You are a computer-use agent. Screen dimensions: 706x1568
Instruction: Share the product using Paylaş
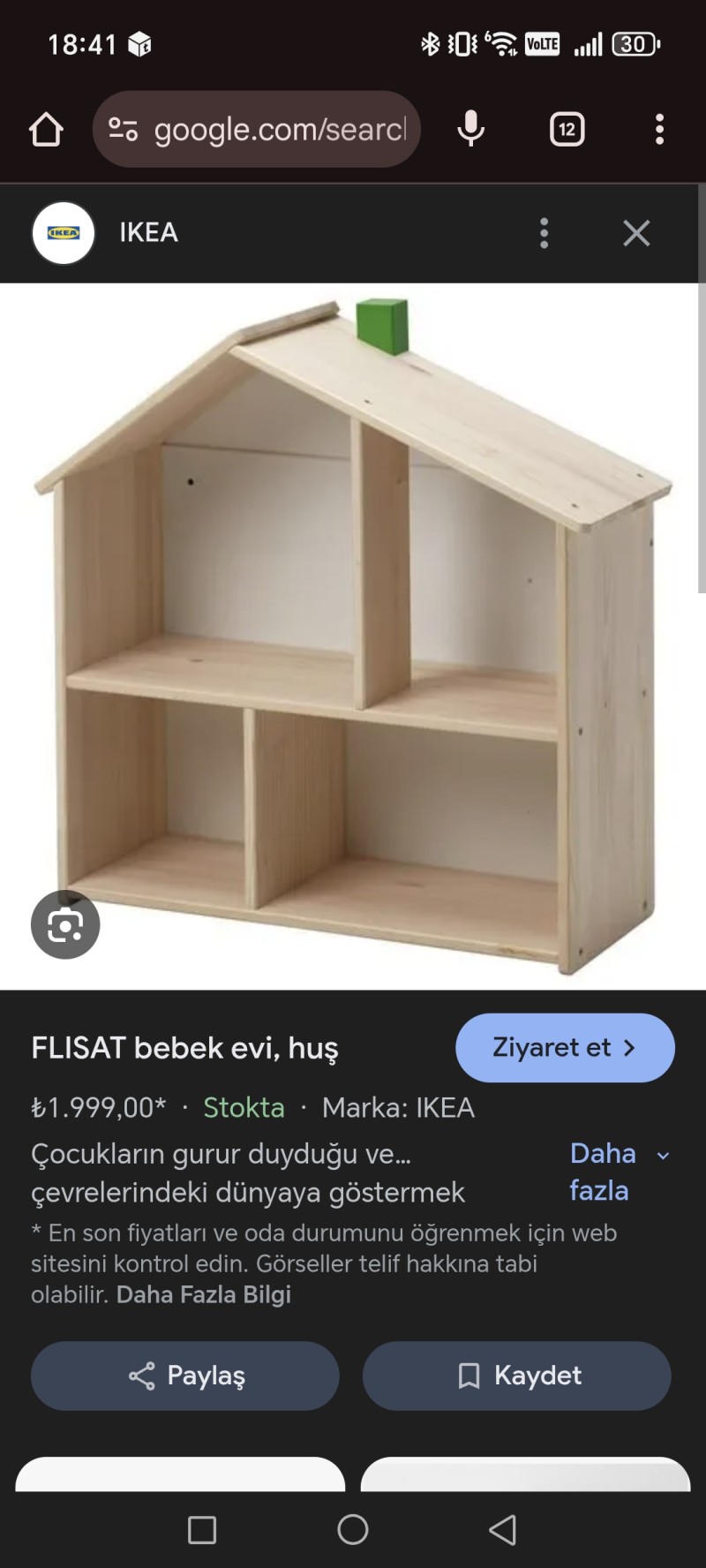coord(184,1375)
